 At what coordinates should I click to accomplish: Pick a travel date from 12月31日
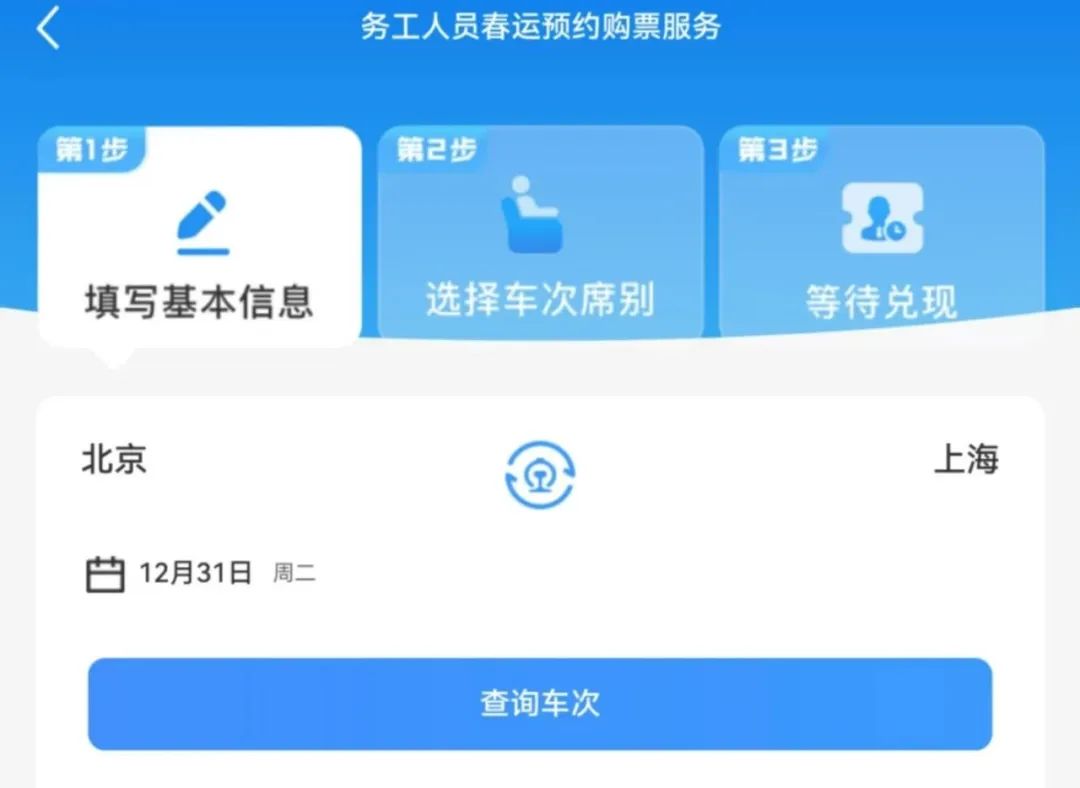(195, 574)
